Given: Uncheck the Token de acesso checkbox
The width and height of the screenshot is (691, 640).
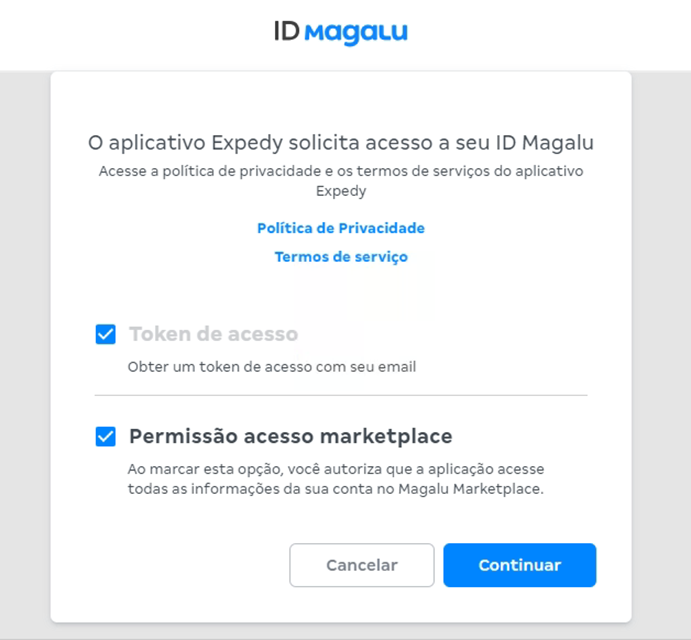Looking at the screenshot, I should pos(106,334).
